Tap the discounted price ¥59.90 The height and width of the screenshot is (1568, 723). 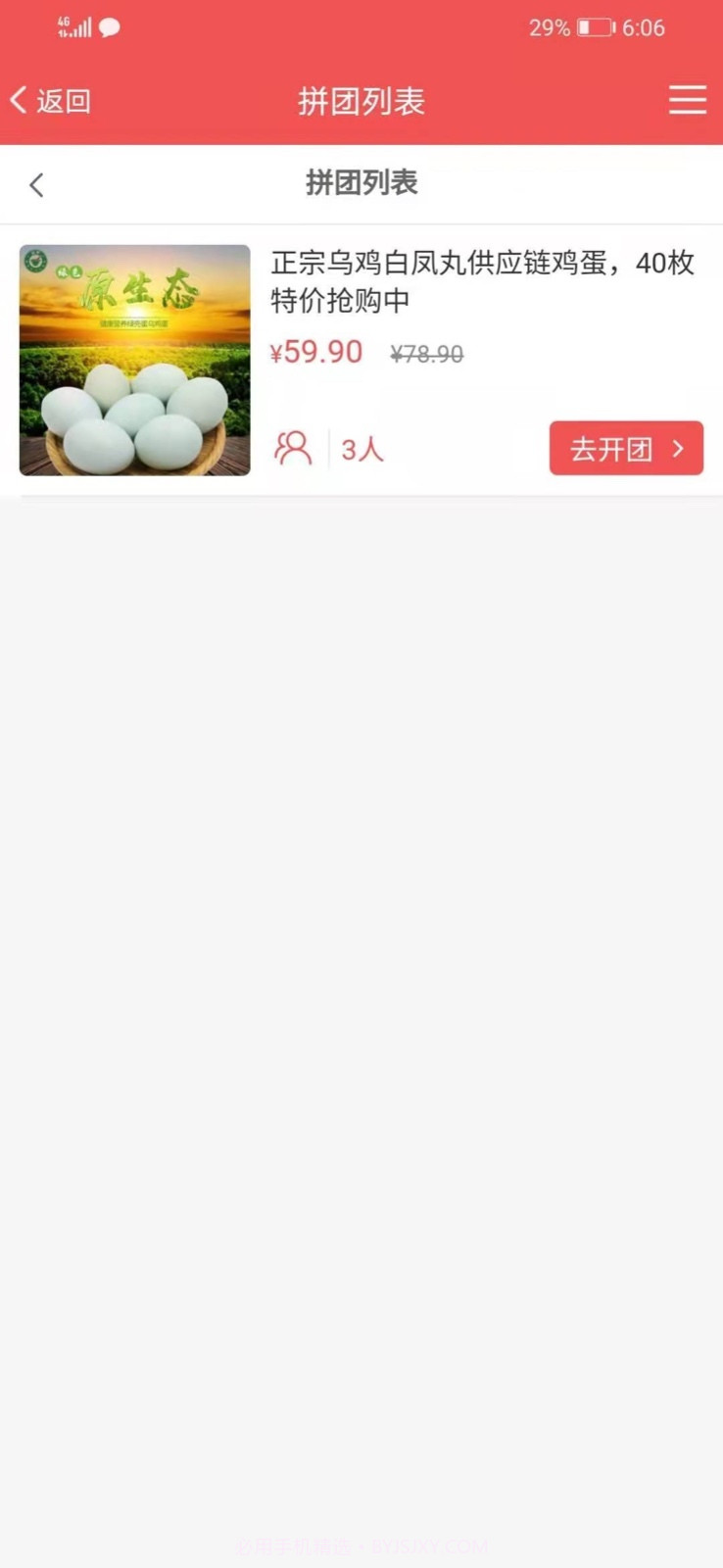pyautogui.click(x=316, y=351)
